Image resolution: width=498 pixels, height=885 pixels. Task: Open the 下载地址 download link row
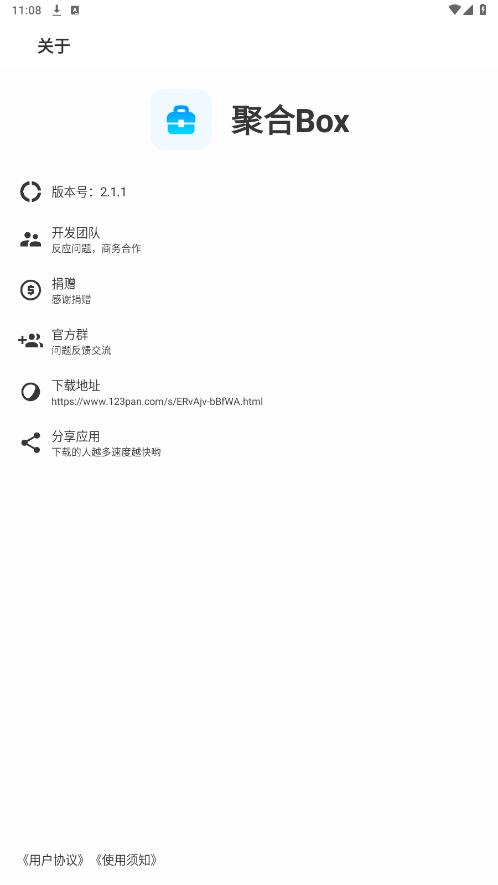[x=249, y=392]
